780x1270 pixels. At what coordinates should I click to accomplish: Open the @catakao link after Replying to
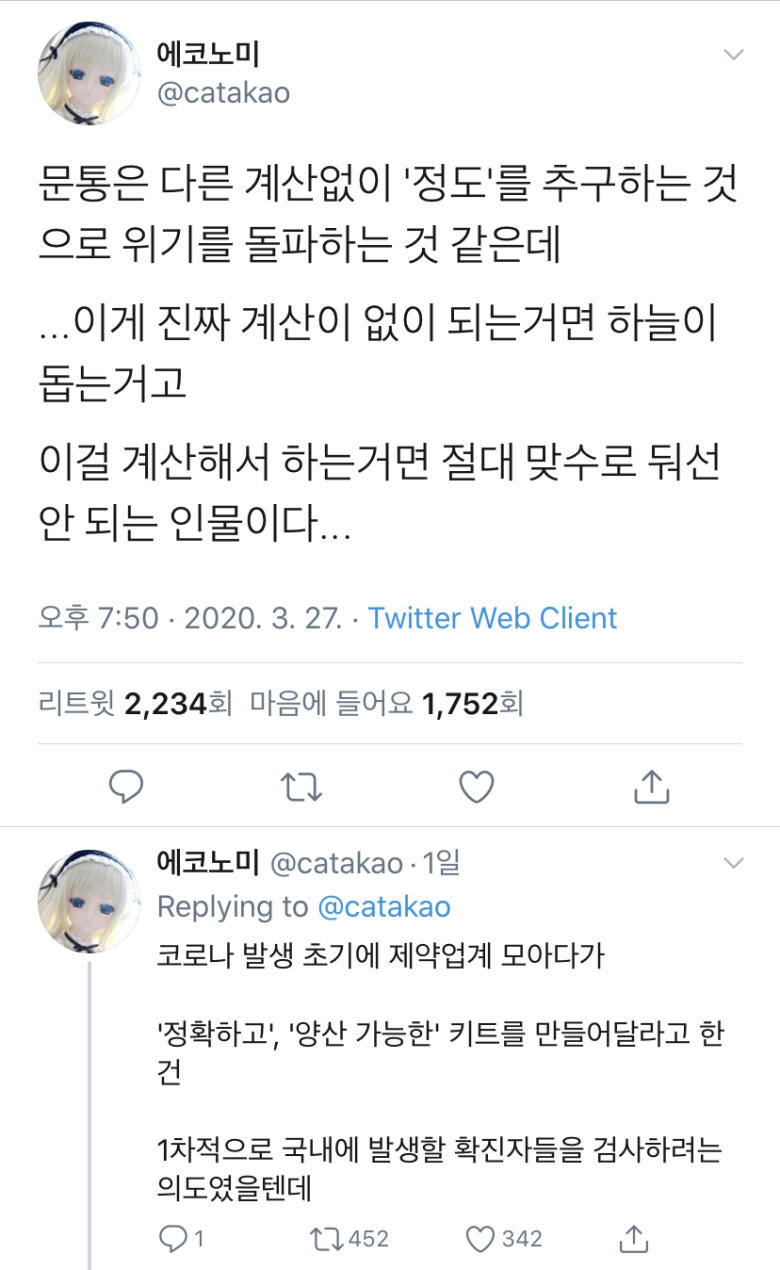(x=384, y=906)
